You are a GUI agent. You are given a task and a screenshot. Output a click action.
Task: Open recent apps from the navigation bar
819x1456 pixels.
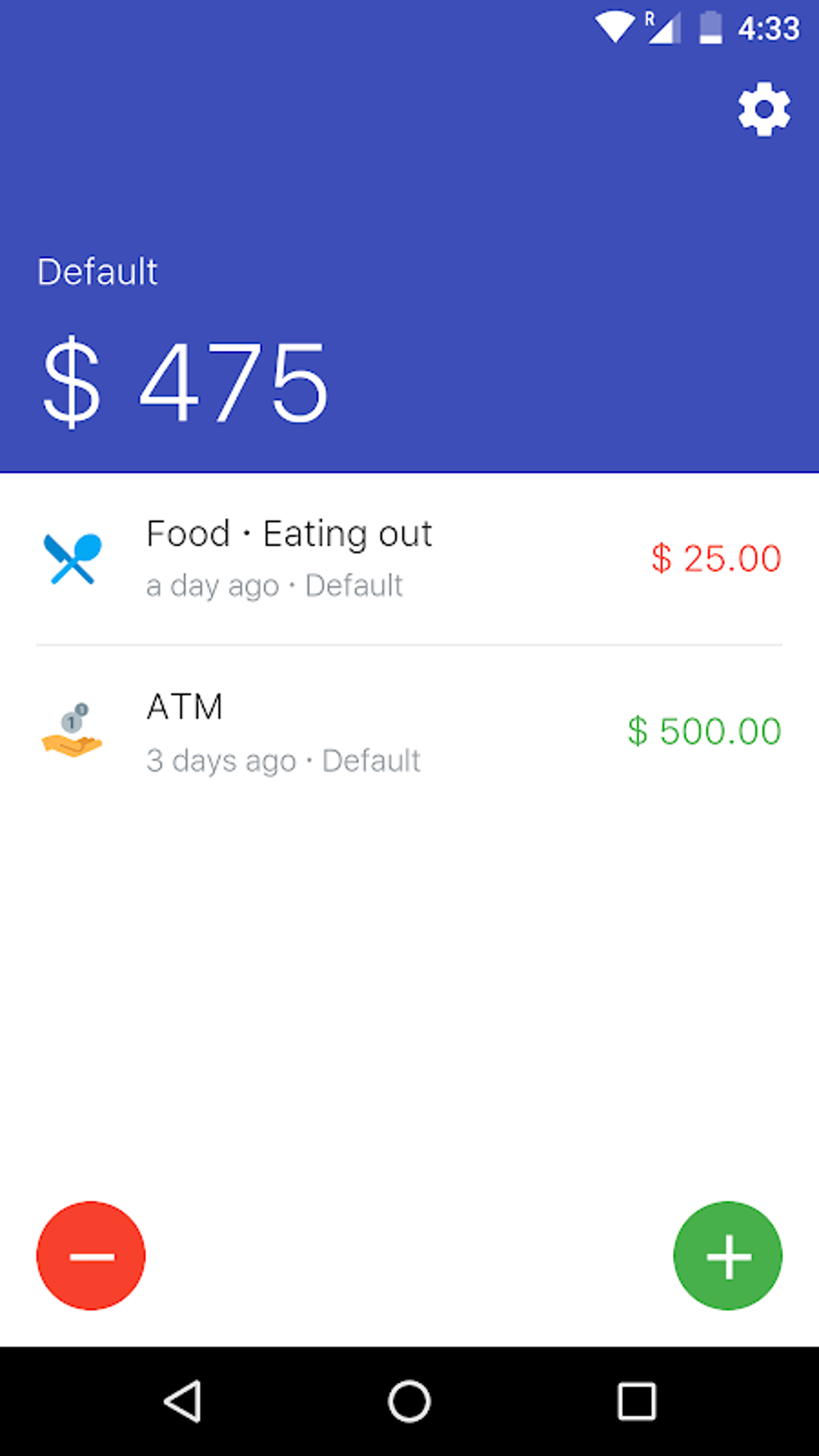637,1401
